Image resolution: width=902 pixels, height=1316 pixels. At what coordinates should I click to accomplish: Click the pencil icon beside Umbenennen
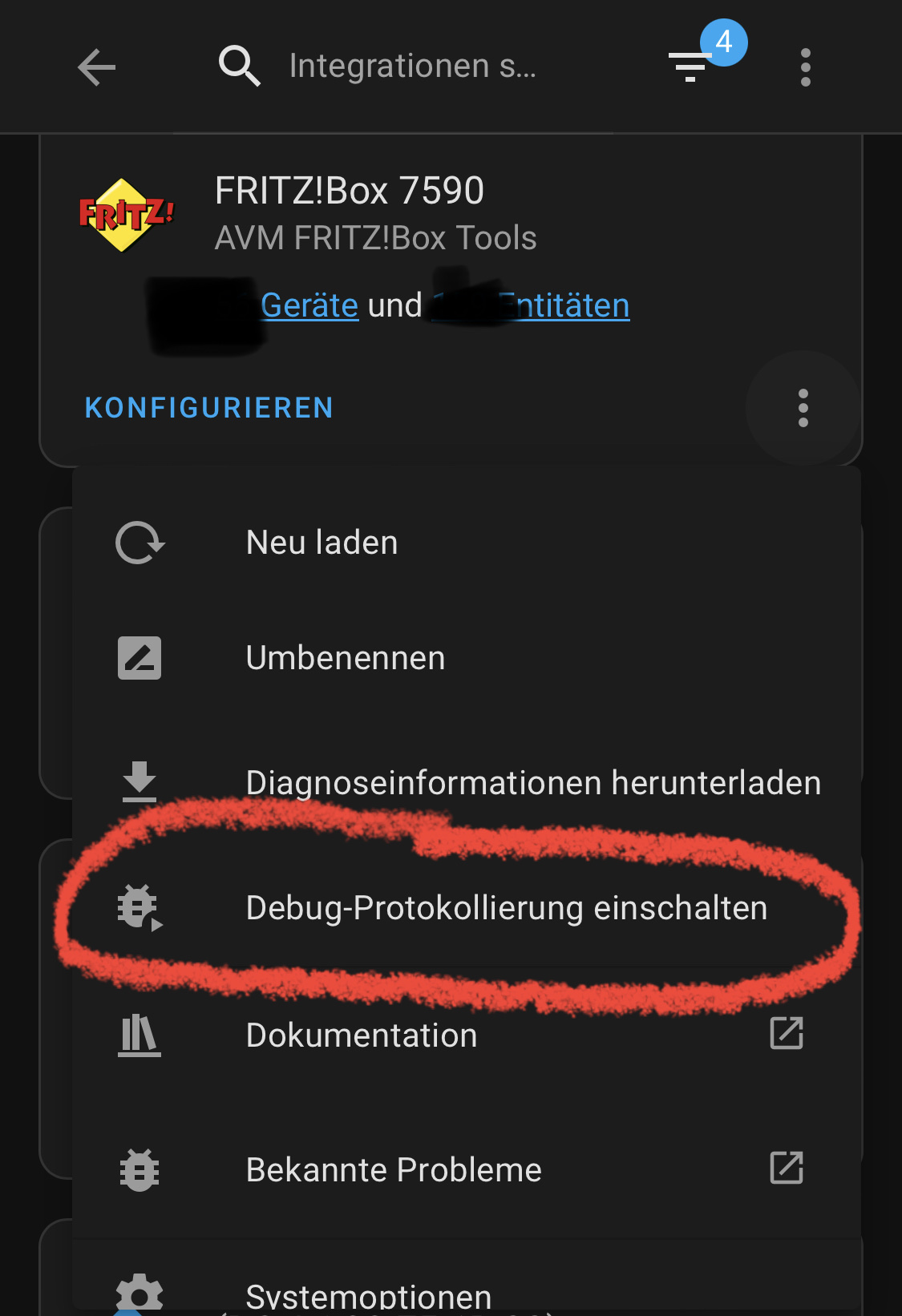click(x=140, y=657)
